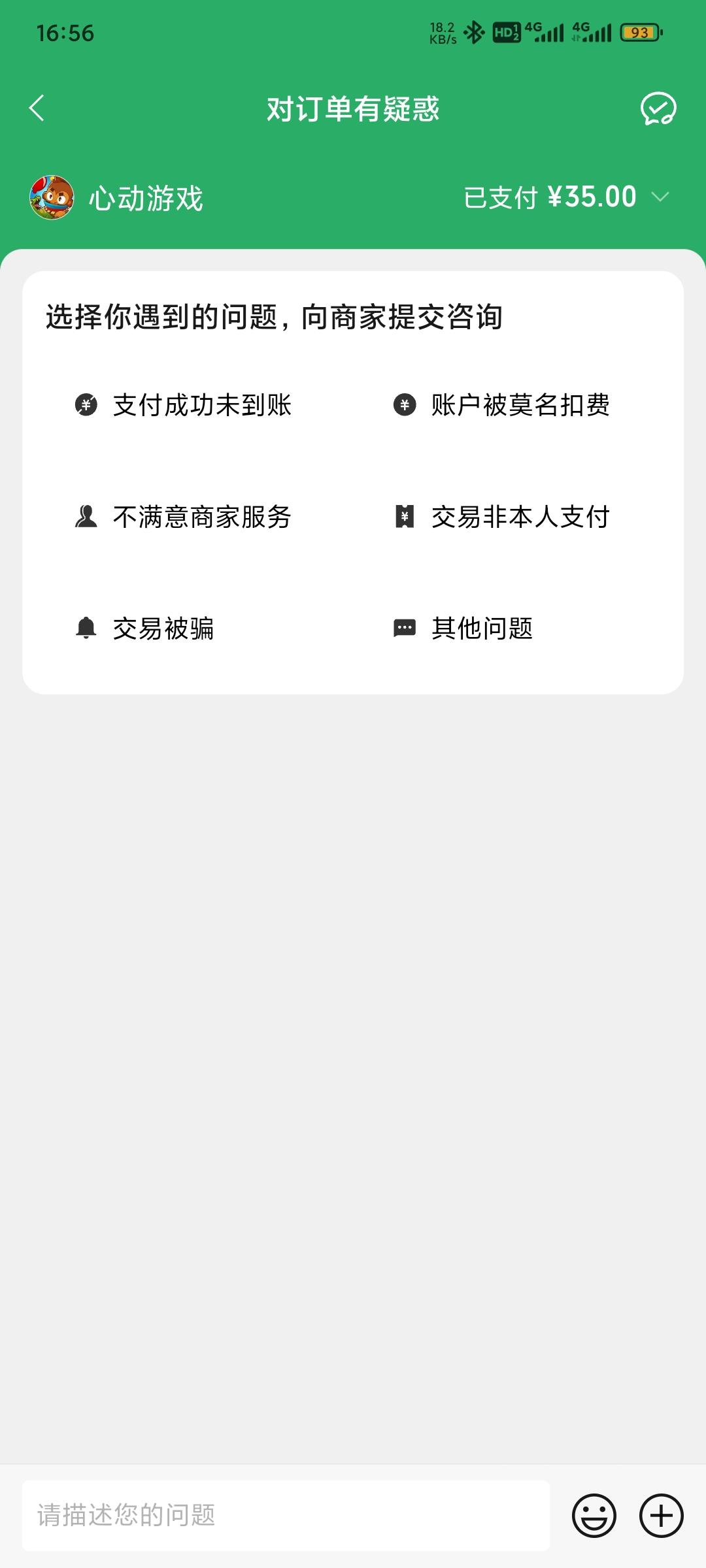
Task: Select 交易非本人支付 option
Action: click(x=501, y=517)
